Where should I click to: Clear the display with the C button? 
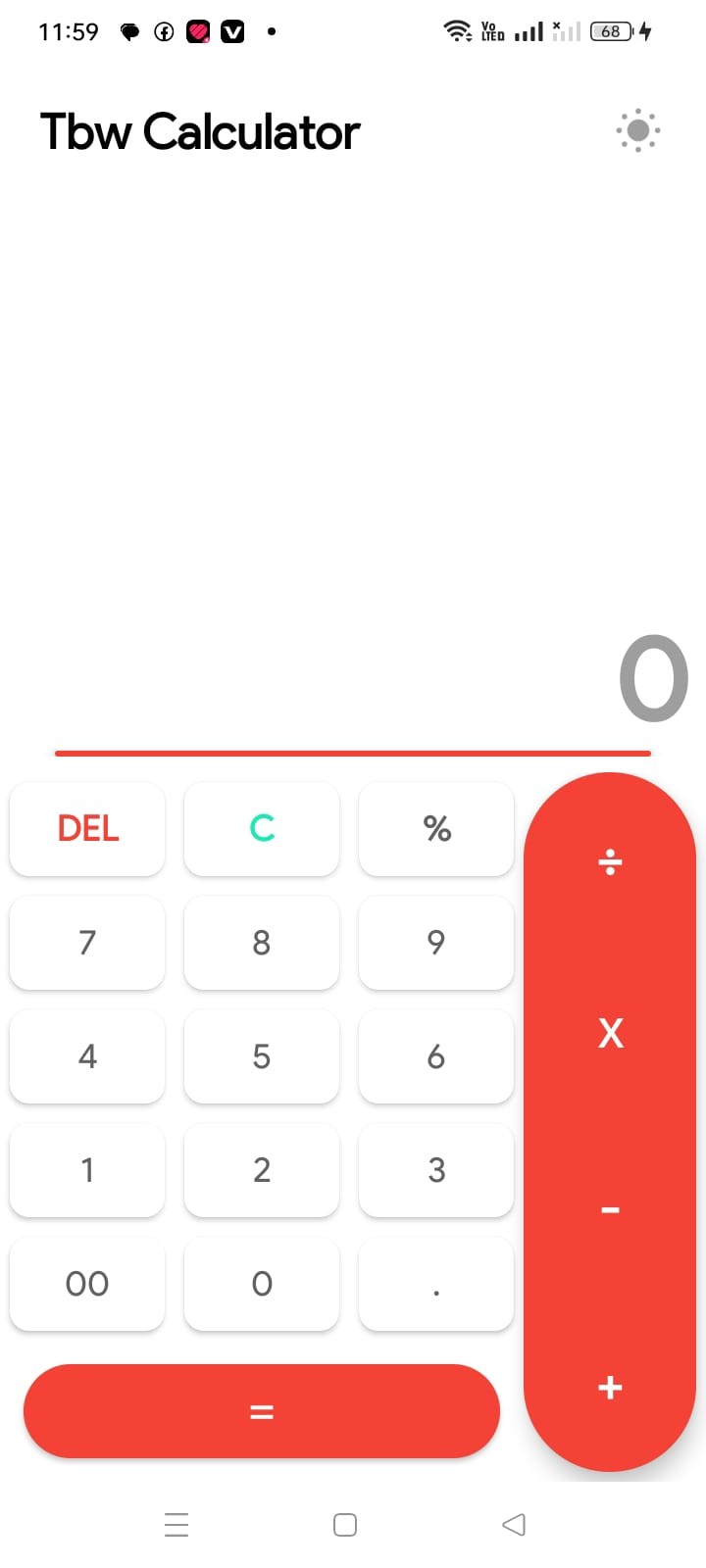coord(262,829)
